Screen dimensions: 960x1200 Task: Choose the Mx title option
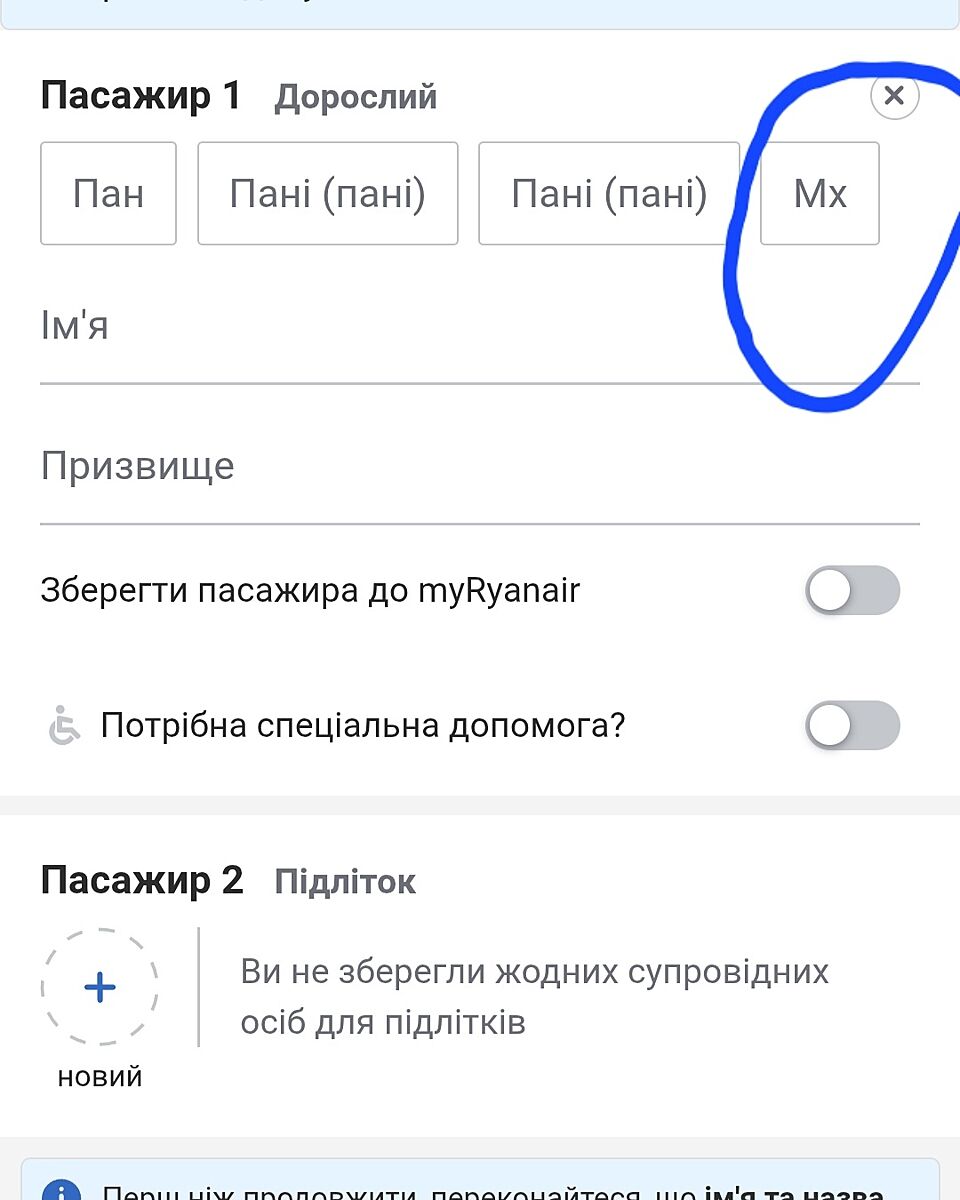point(820,194)
